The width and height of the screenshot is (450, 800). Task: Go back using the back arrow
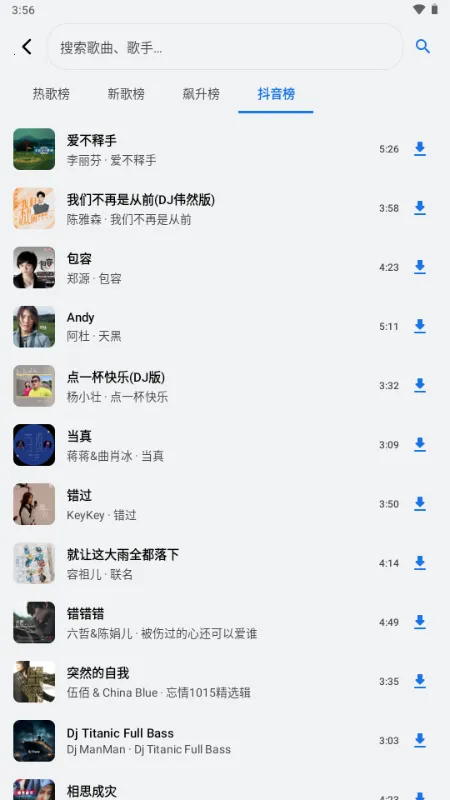[x=27, y=47]
